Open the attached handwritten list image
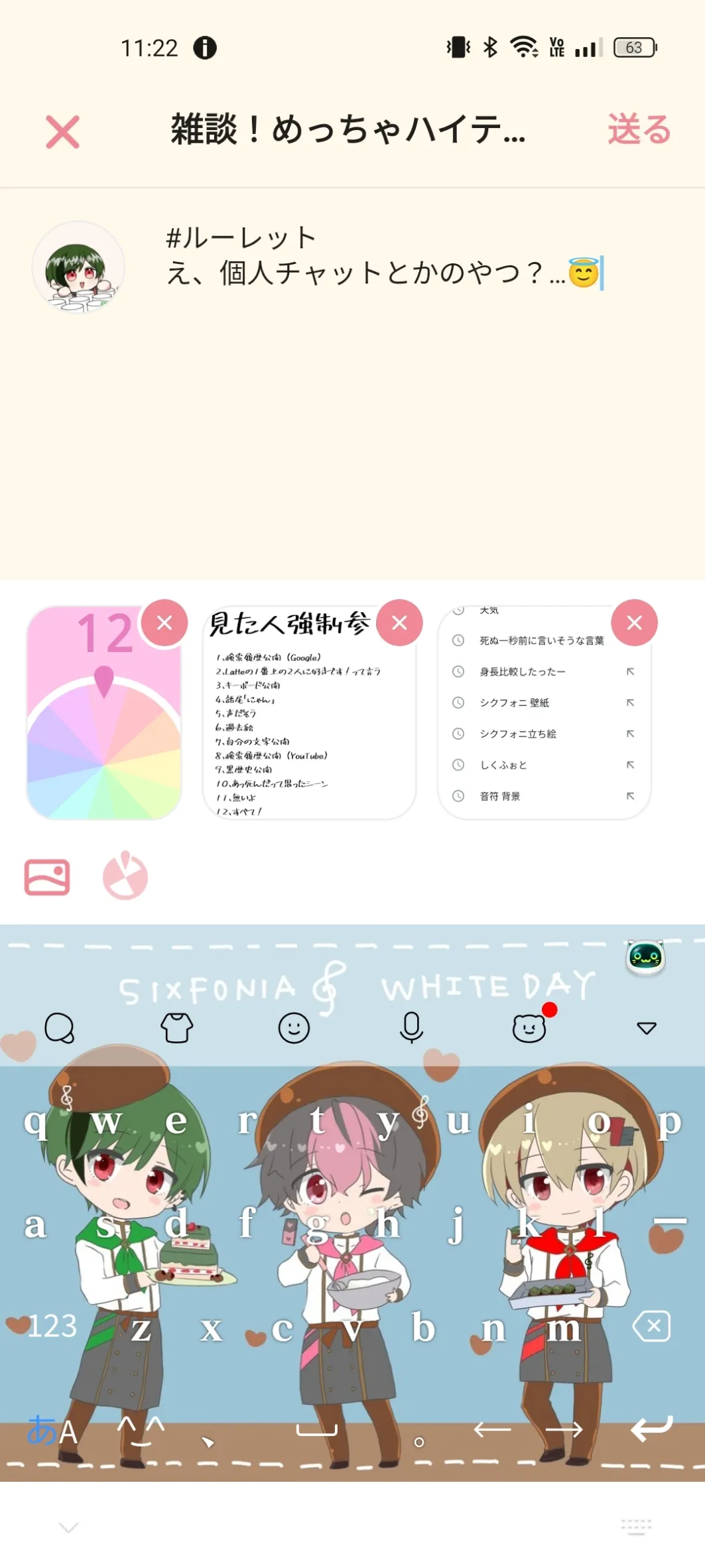 pyautogui.click(x=309, y=712)
